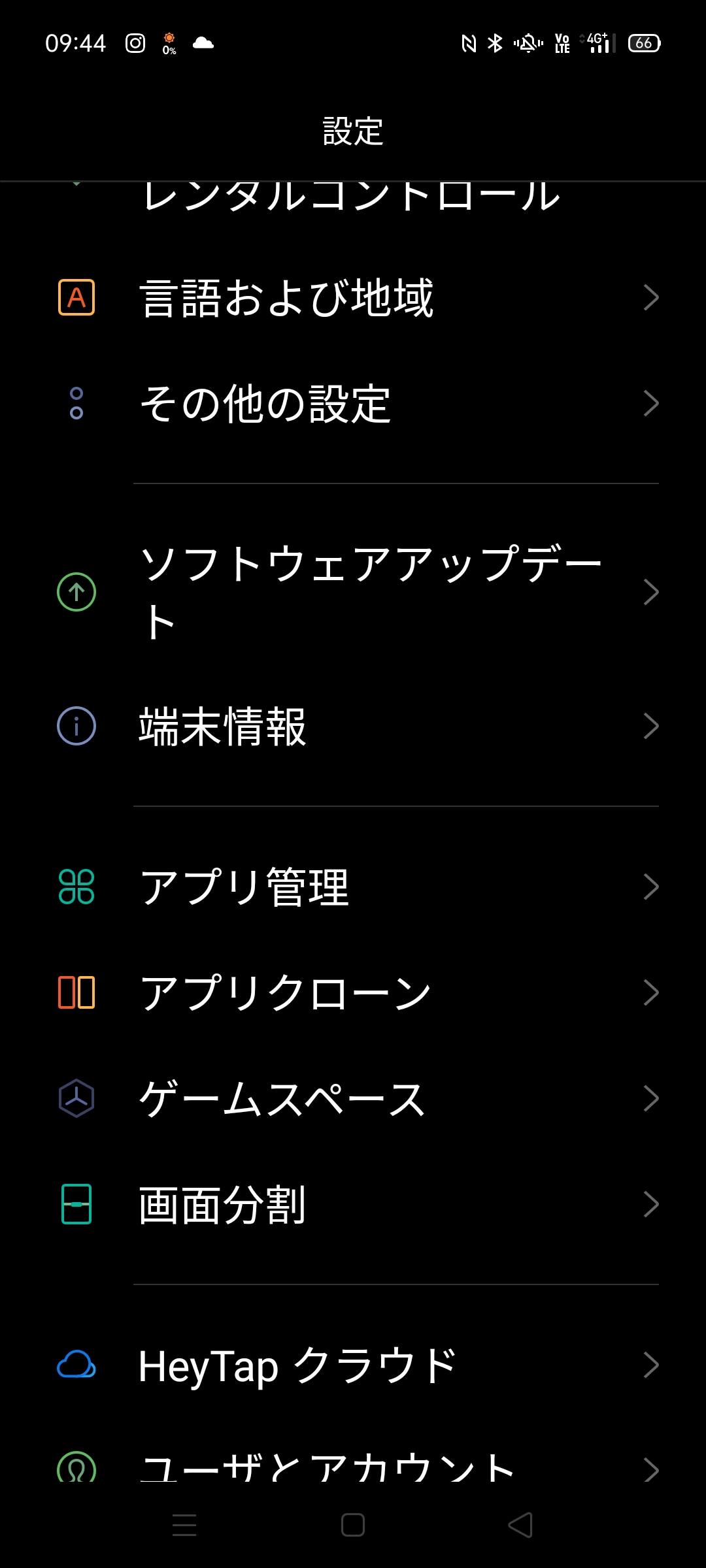Open ユーザとアカウント settings
This screenshot has width=706, height=1568.
click(x=353, y=1467)
